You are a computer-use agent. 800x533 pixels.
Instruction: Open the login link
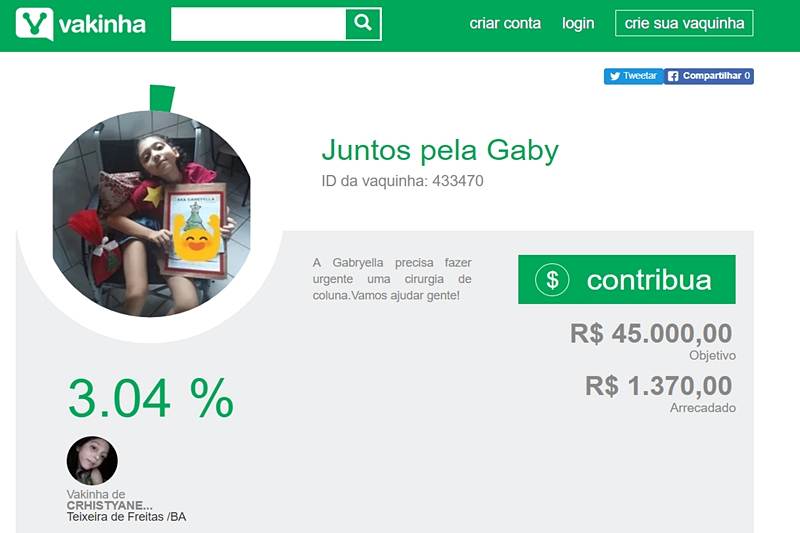(578, 23)
